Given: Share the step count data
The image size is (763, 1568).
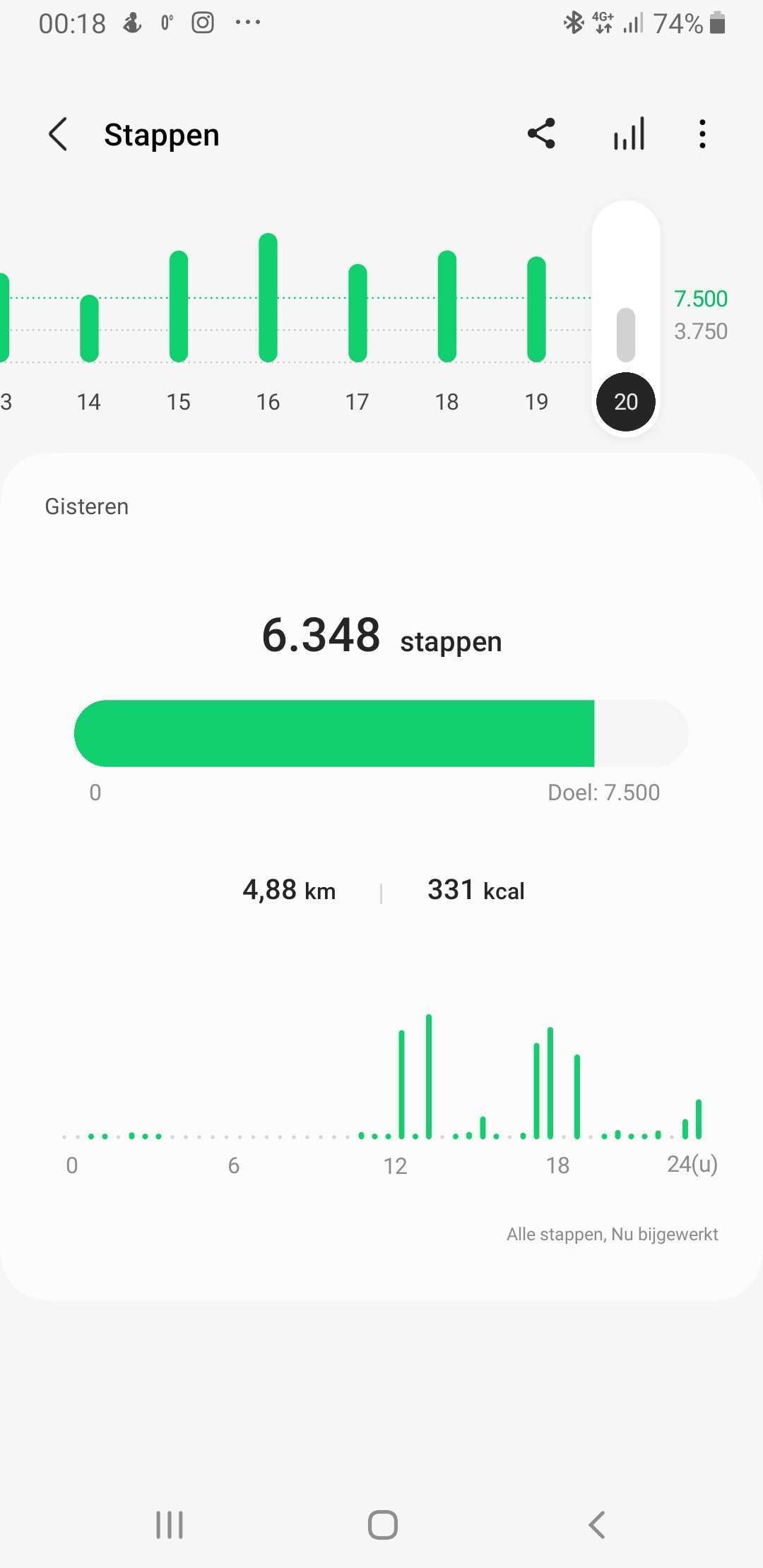Looking at the screenshot, I should pyautogui.click(x=541, y=134).
